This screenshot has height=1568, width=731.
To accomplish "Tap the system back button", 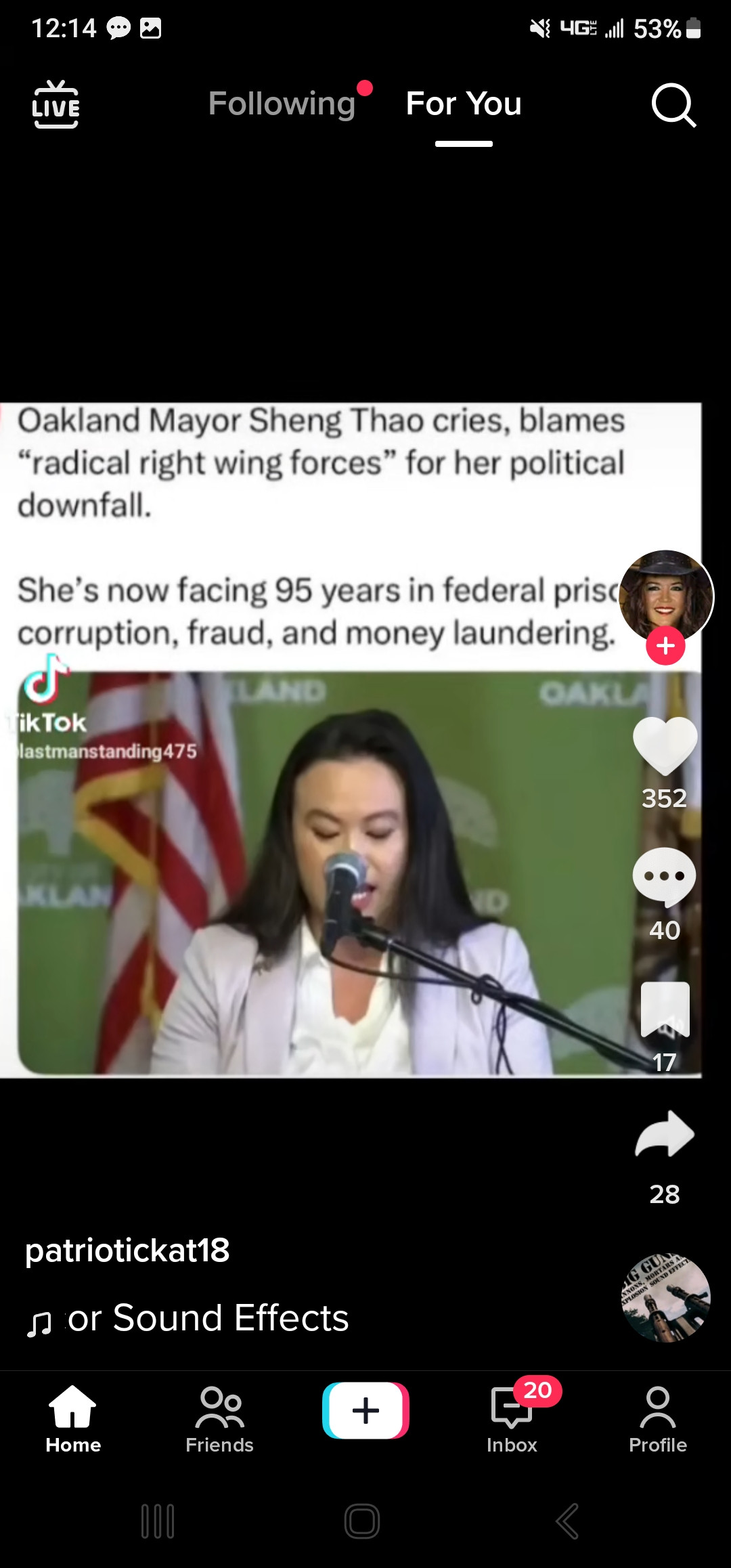I will tap(567, 1521).
